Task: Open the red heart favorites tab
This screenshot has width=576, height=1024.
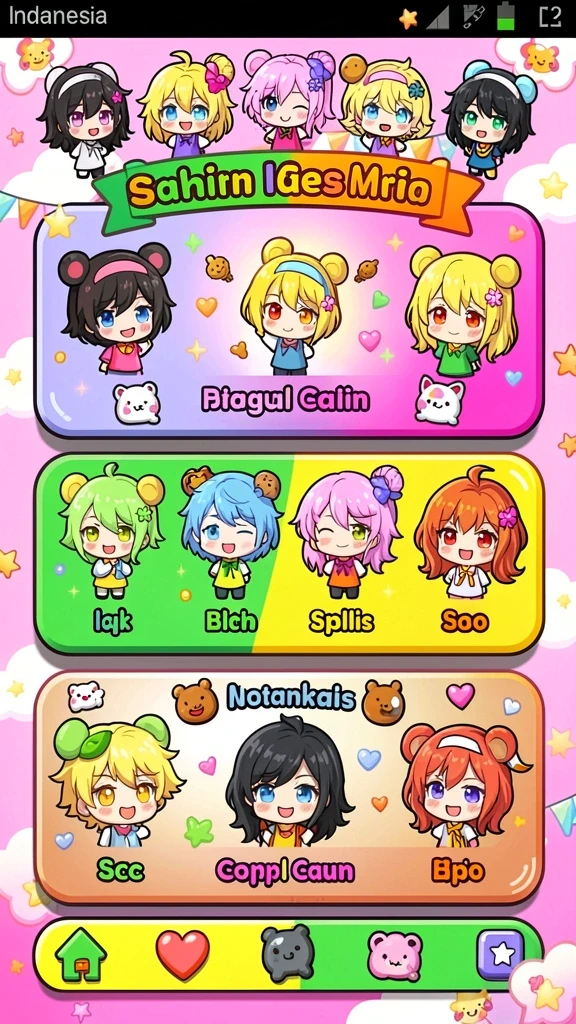Action: [183, 954]
